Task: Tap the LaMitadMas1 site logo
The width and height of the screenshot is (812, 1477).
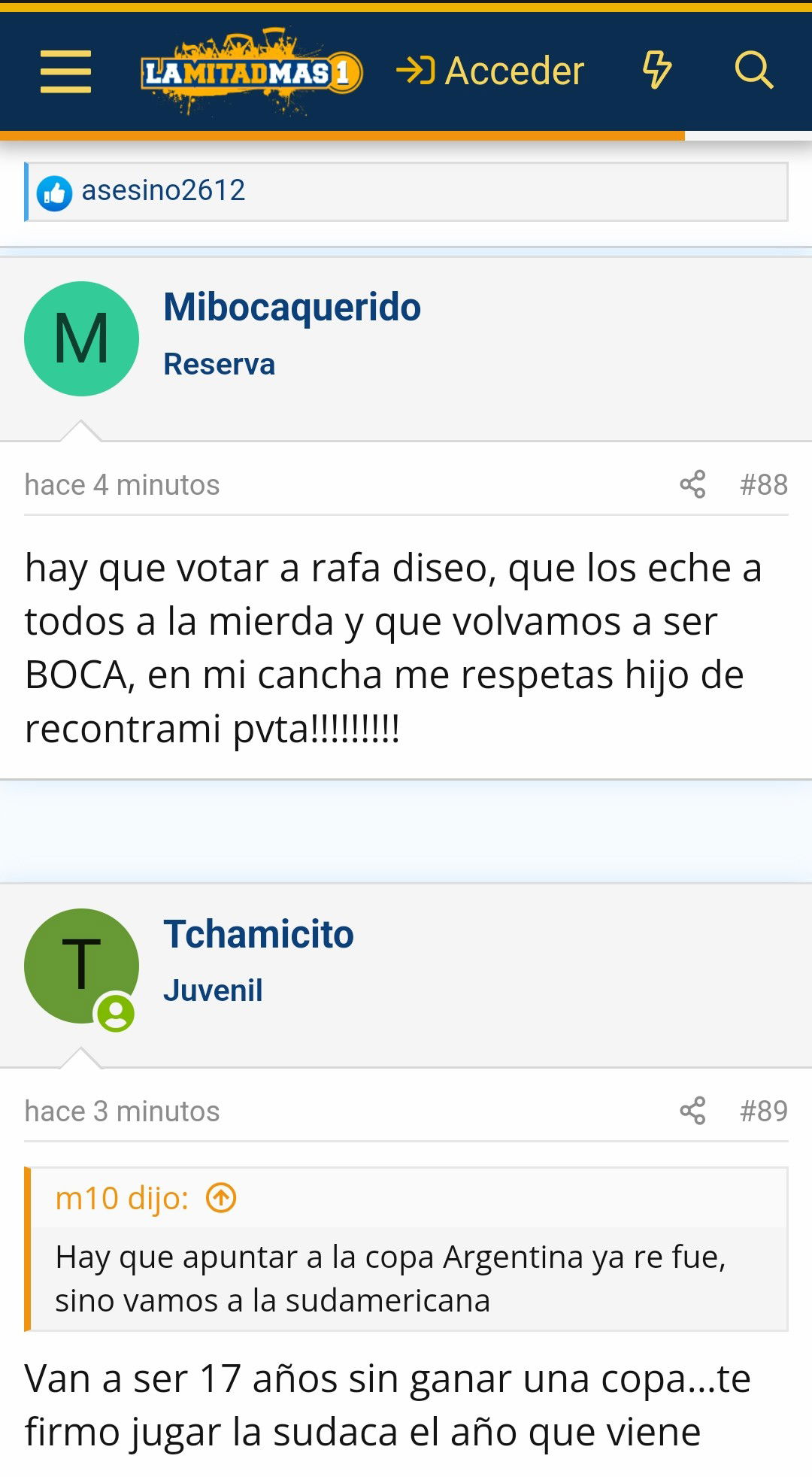Action: point(252,72)
